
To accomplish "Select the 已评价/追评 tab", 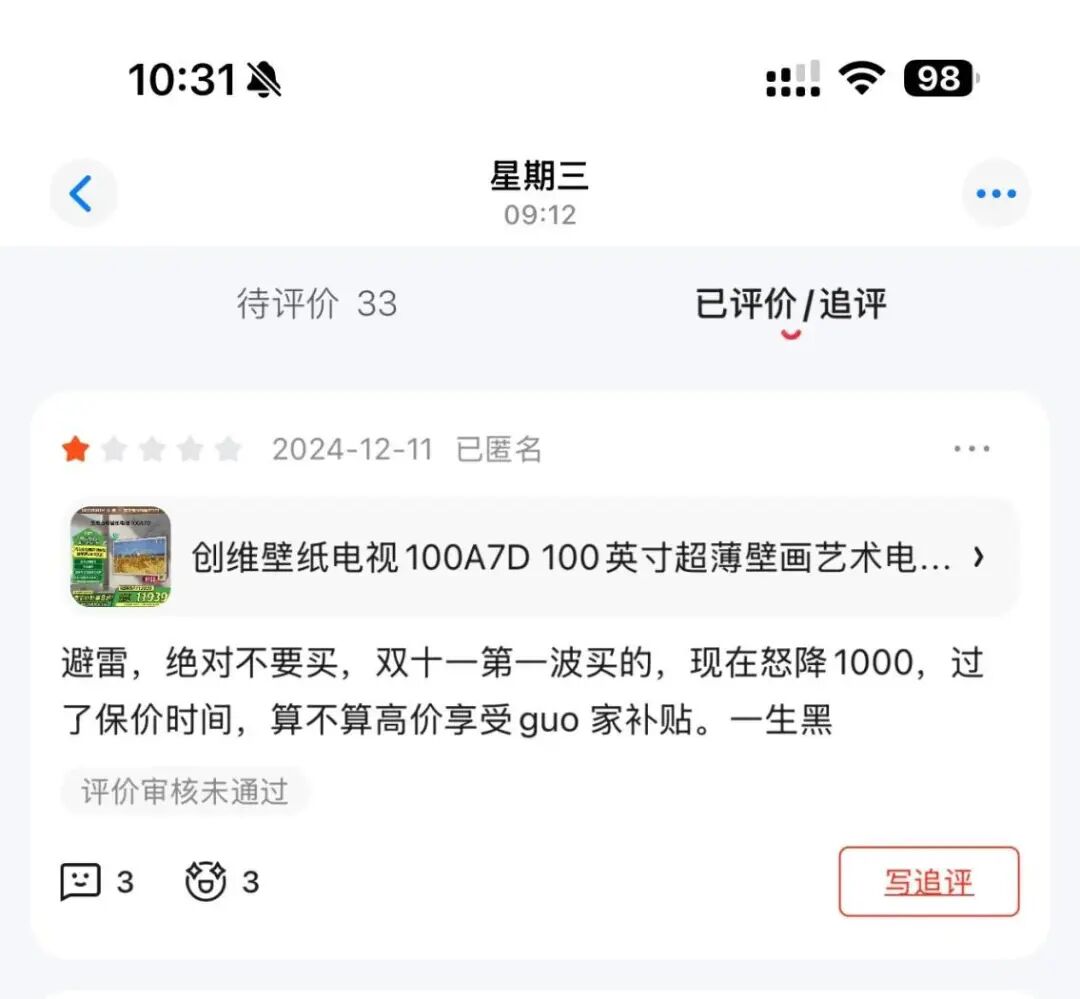I will (790, 303).
